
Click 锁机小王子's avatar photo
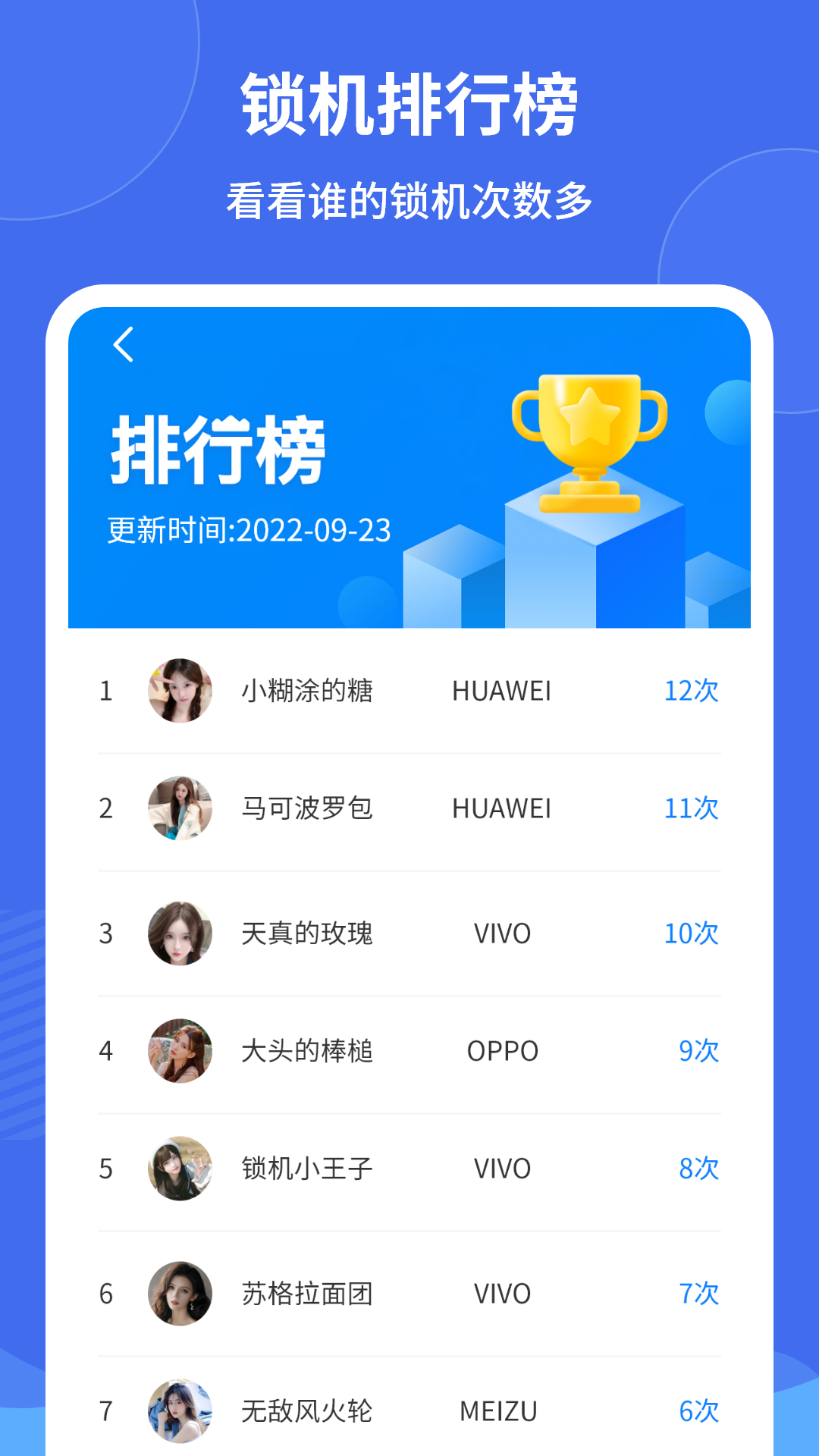pos(180,1169)
